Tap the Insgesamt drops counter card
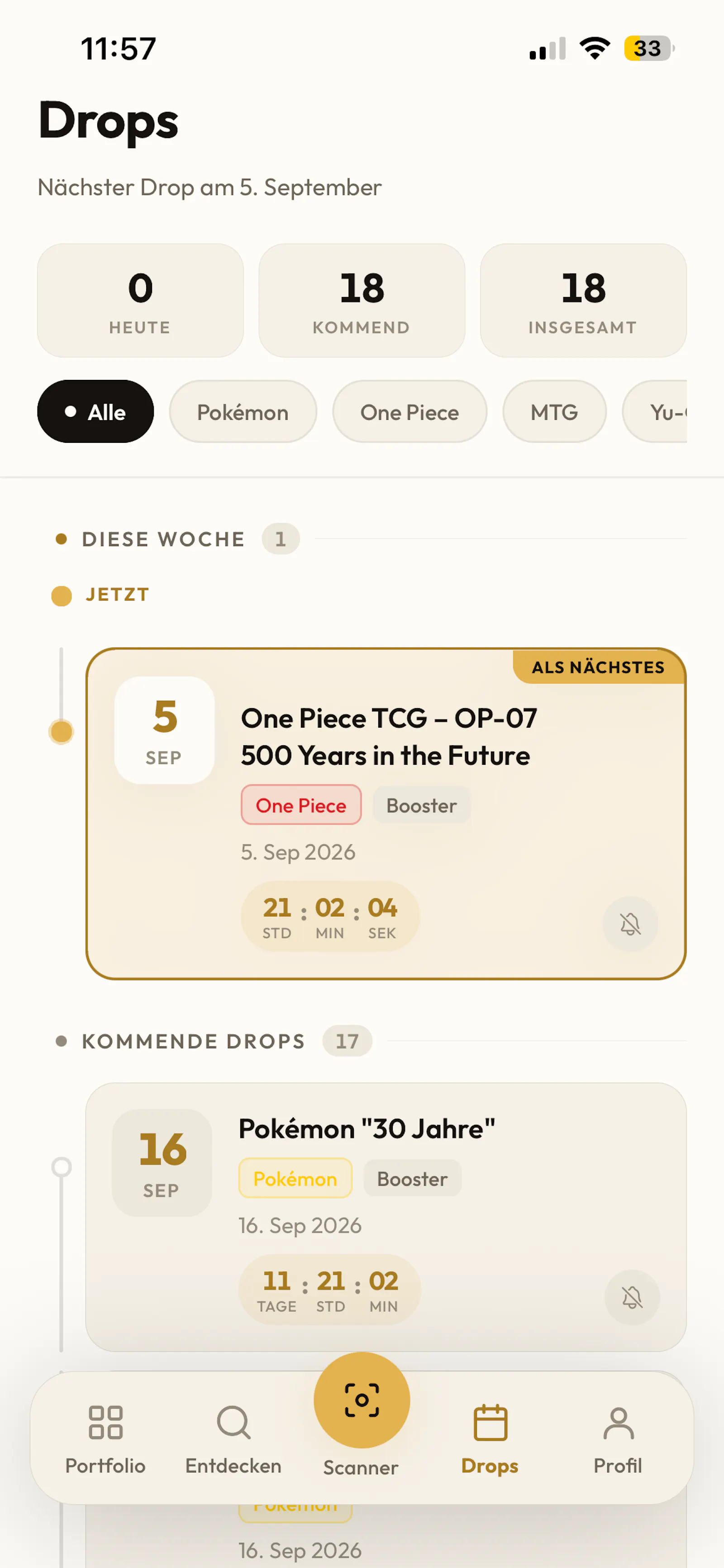Image resolution: width=724 pixels, height=1568 pixels. [583, 301]
